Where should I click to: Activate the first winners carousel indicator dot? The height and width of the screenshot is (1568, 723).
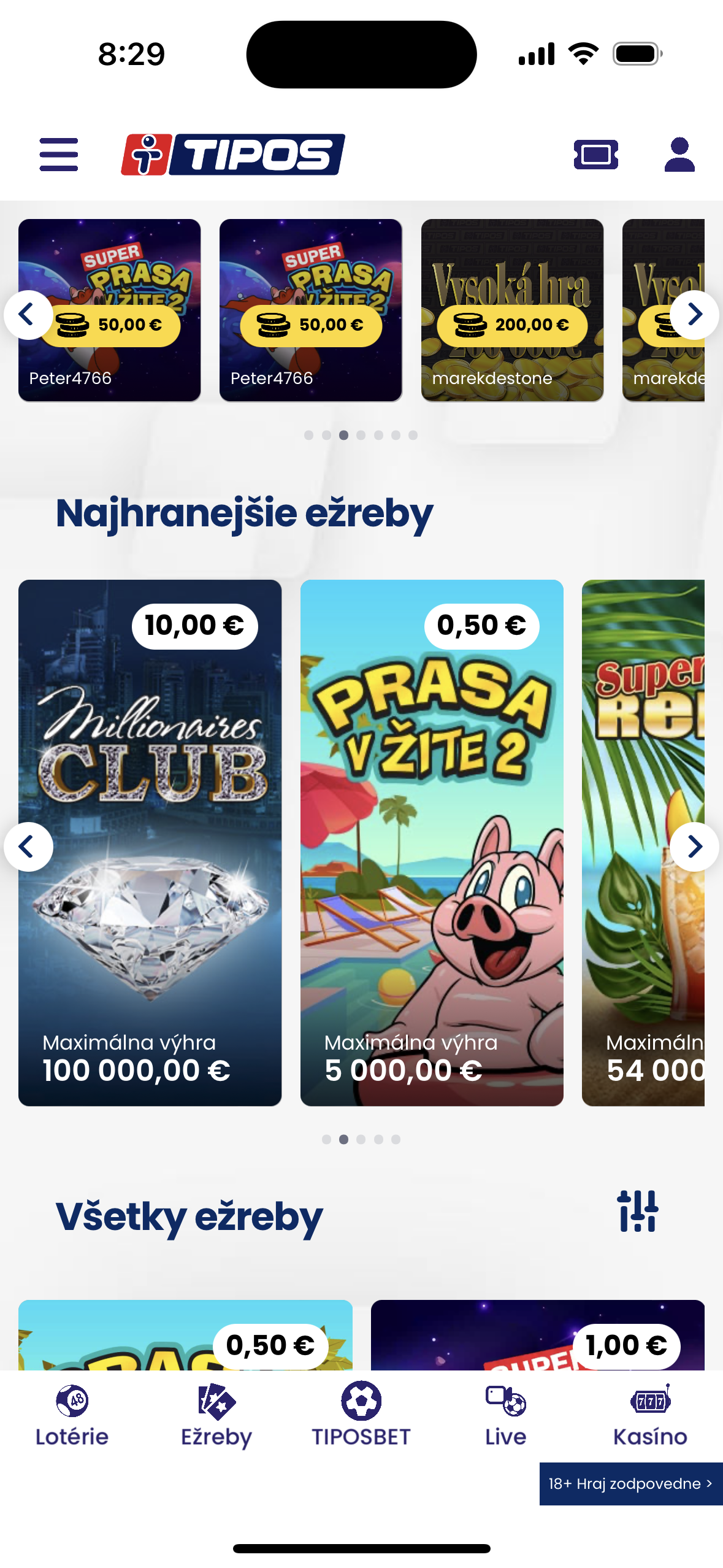point(307,436)
